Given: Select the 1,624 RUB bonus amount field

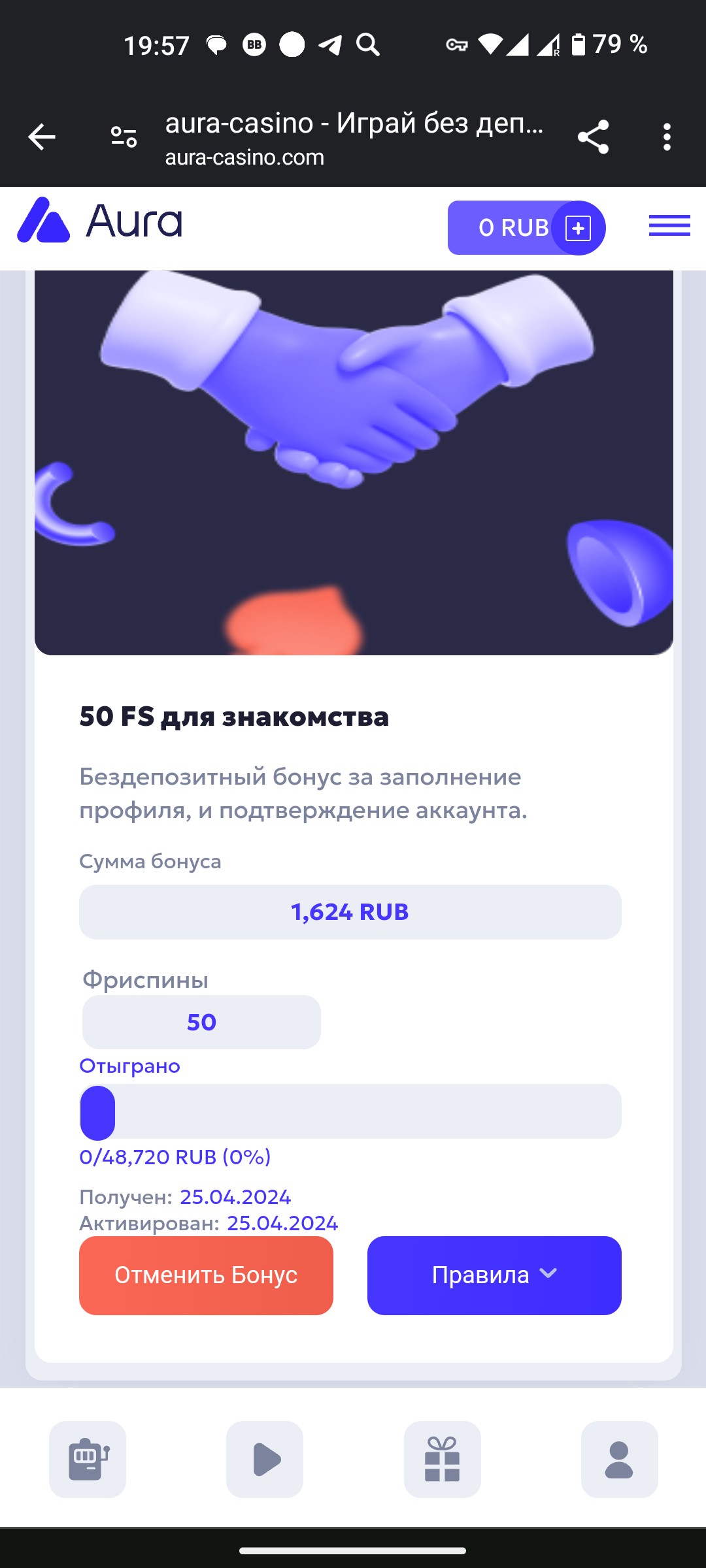Looking at the screenshot, I should click(x=350, y=911).
